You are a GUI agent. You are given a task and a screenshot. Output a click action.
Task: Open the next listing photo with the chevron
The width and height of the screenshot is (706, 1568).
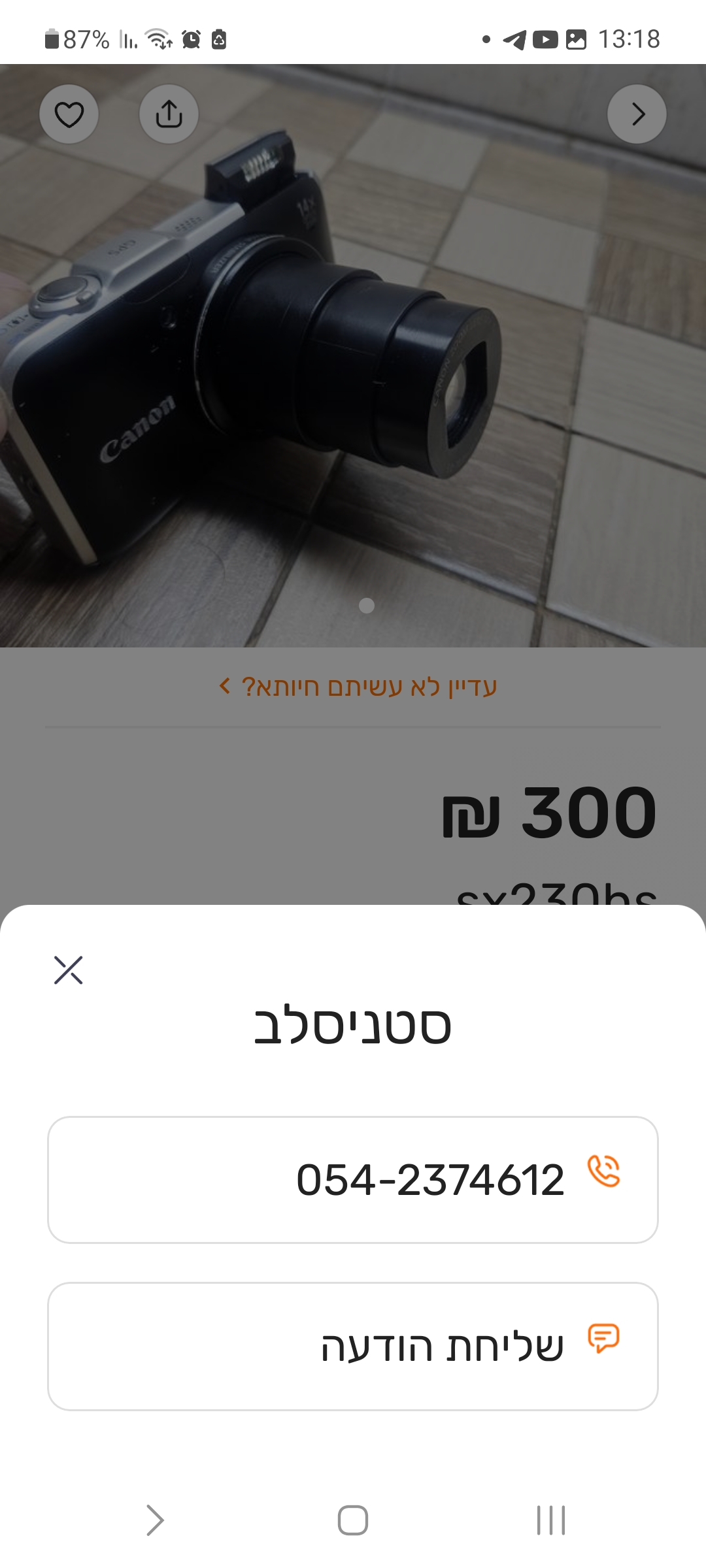(637, 114)
